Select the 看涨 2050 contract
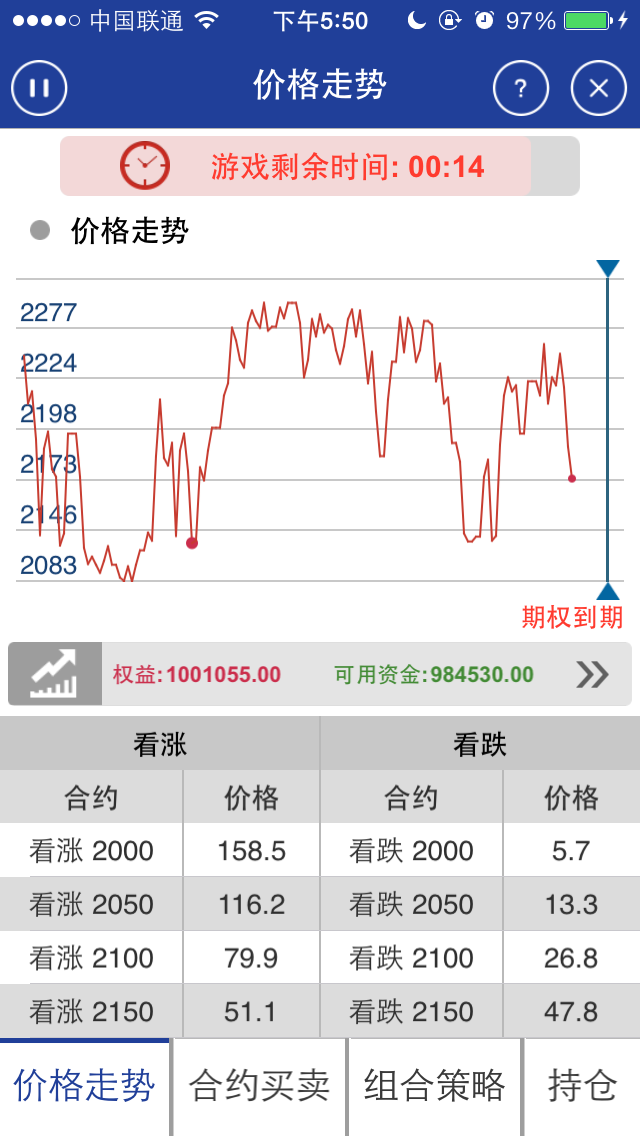The height and width of the screenshot is (1136, 640). [x=92, y=905]
